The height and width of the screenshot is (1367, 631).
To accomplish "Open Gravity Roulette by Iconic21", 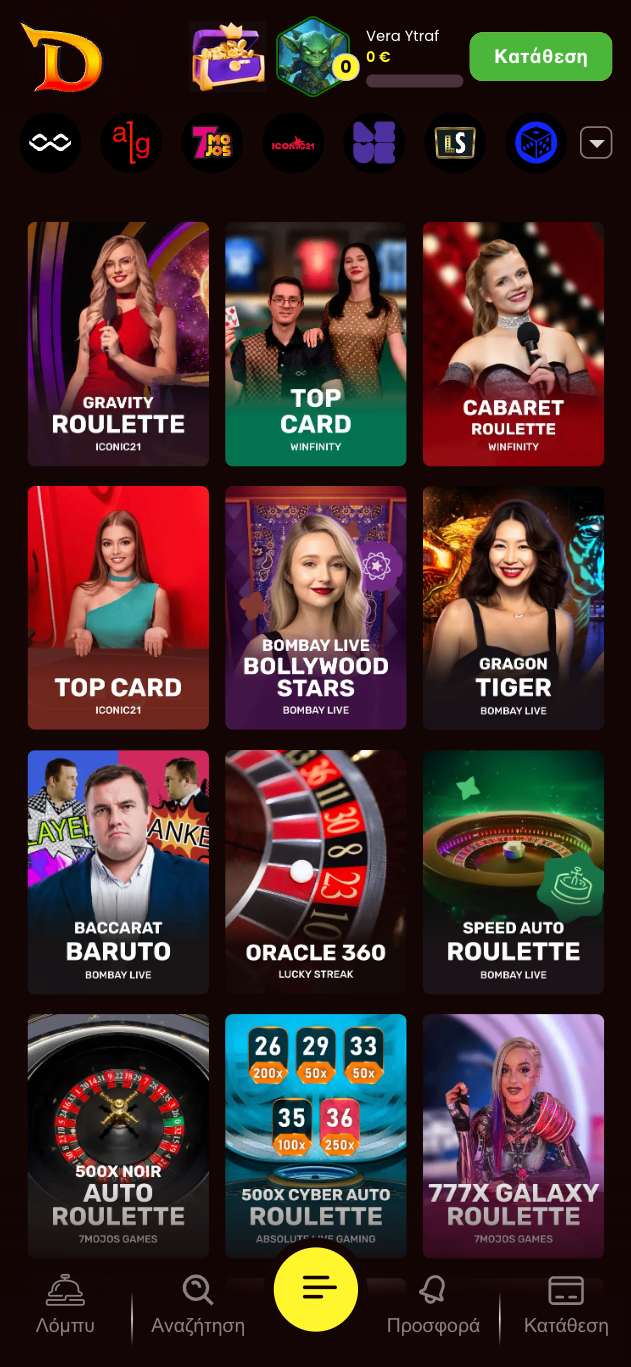I will tap(118, 344).
